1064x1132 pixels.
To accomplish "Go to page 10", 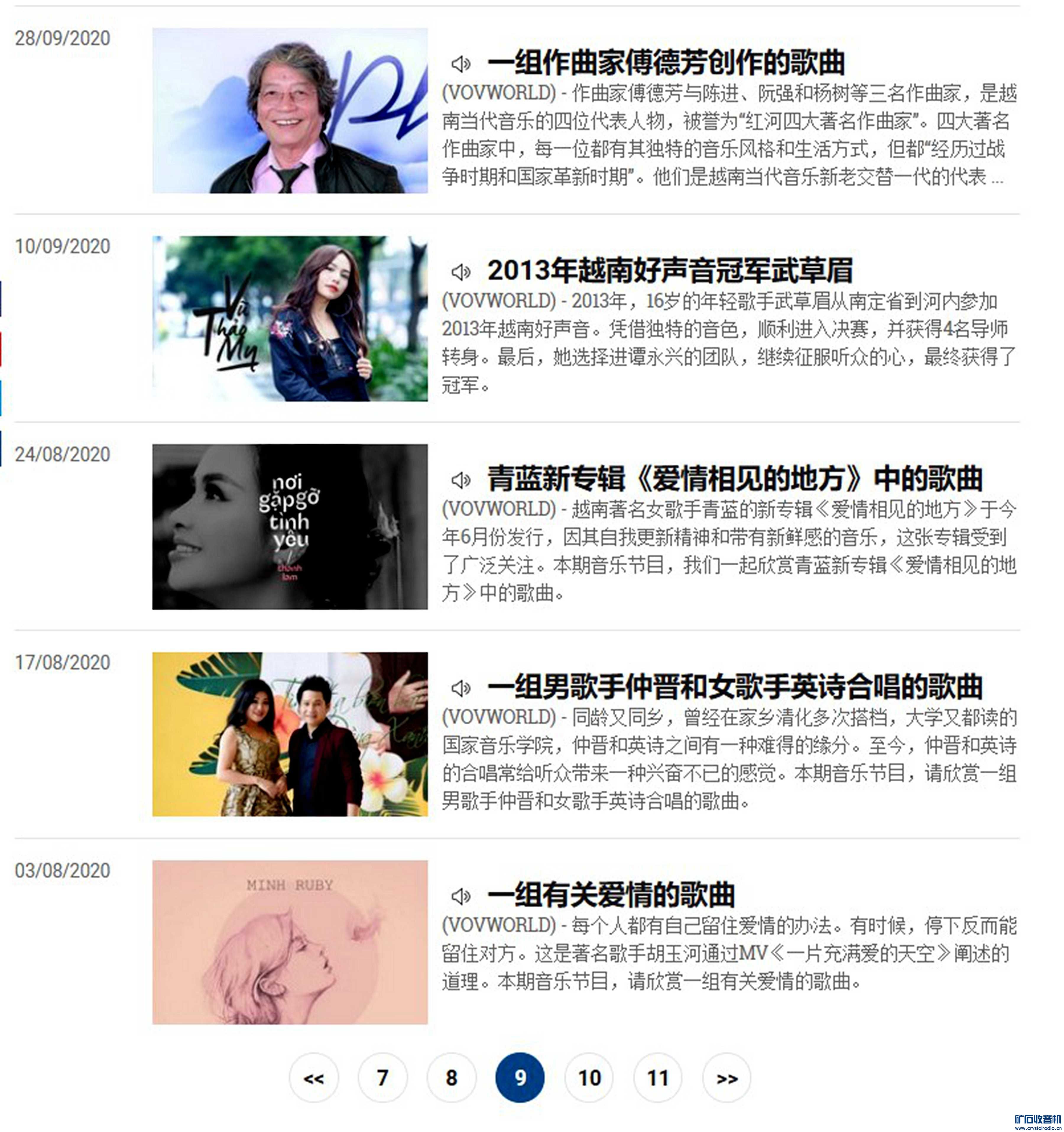I will [589, 1078].
